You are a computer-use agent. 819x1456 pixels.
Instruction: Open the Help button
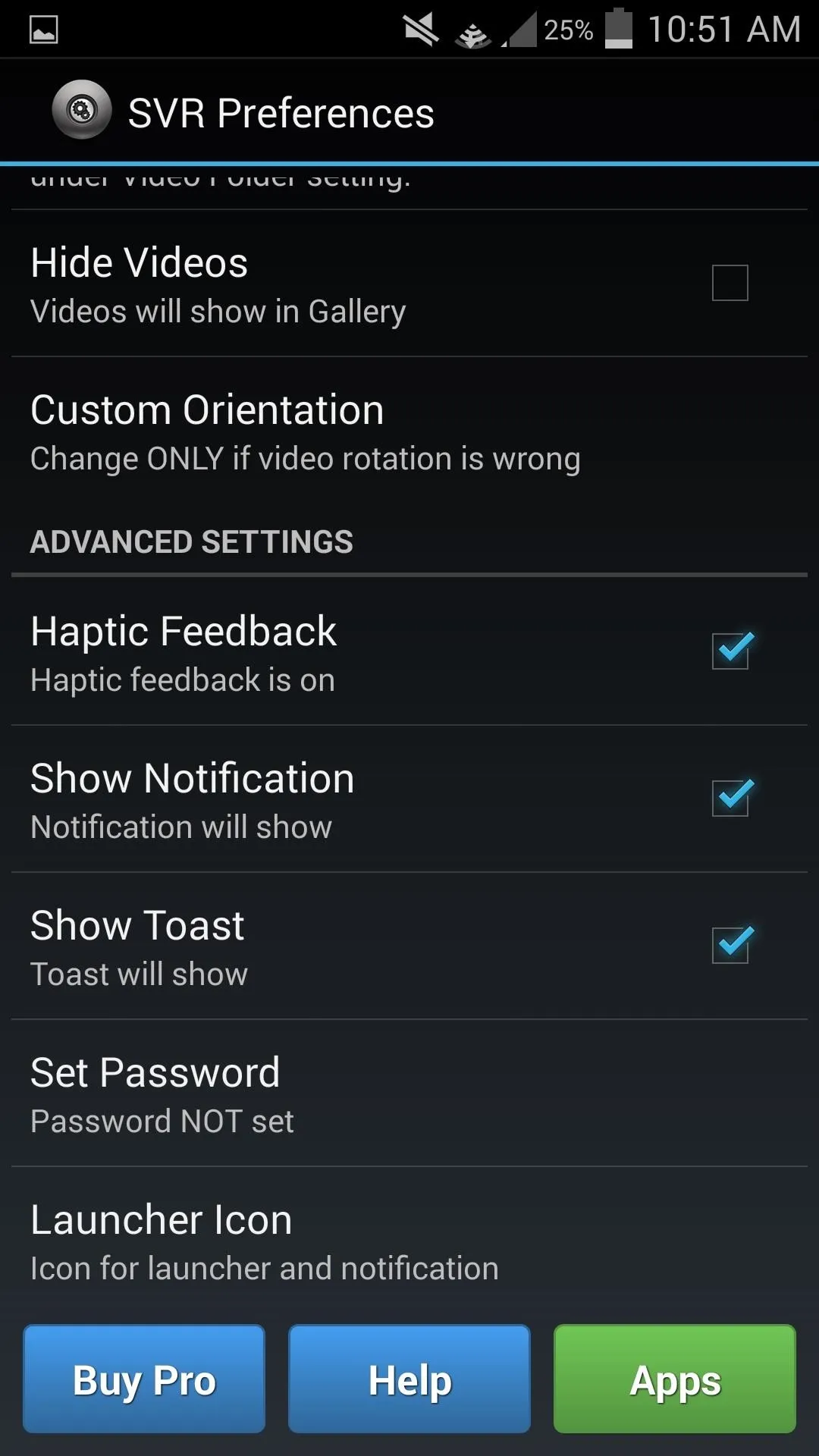coord(409,1379)
